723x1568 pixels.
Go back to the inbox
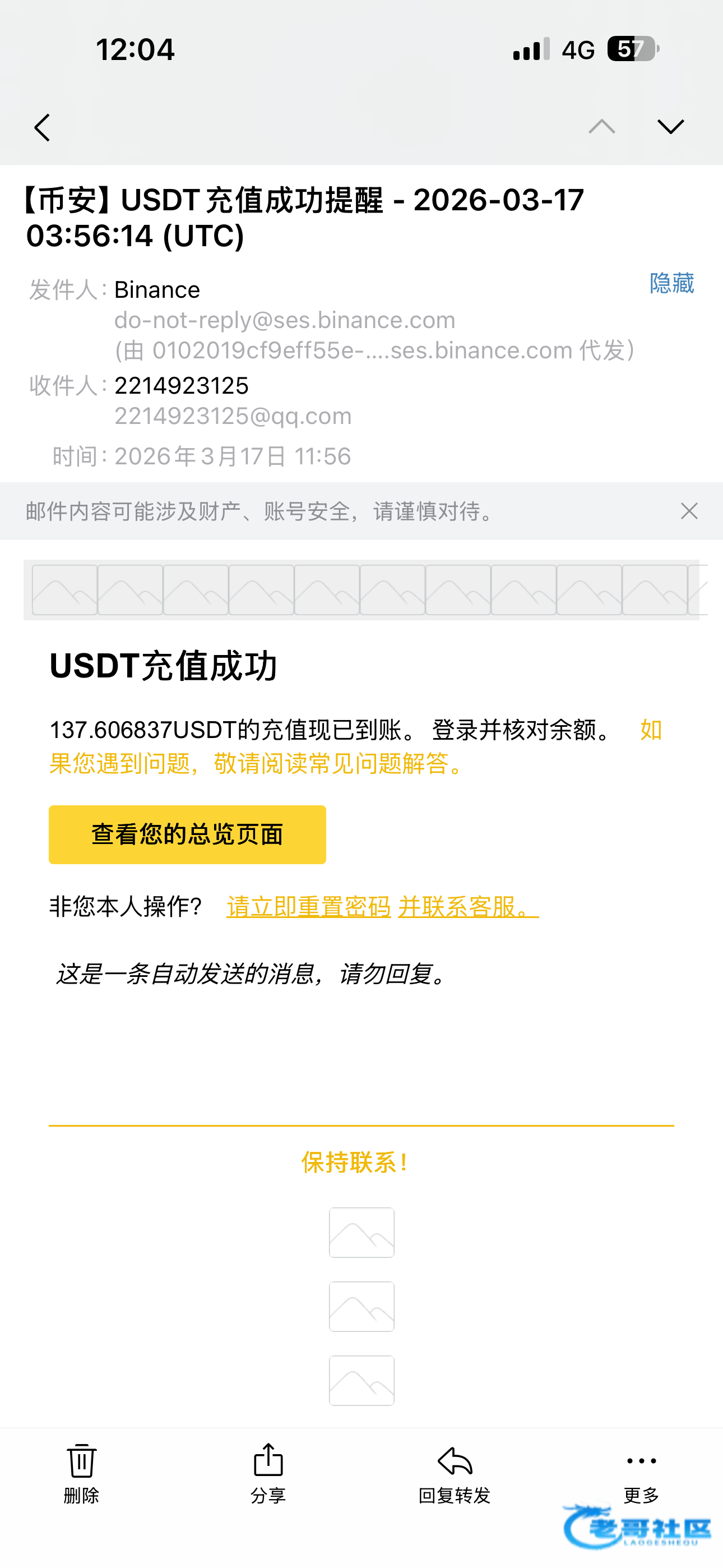(x=42, y=127)
